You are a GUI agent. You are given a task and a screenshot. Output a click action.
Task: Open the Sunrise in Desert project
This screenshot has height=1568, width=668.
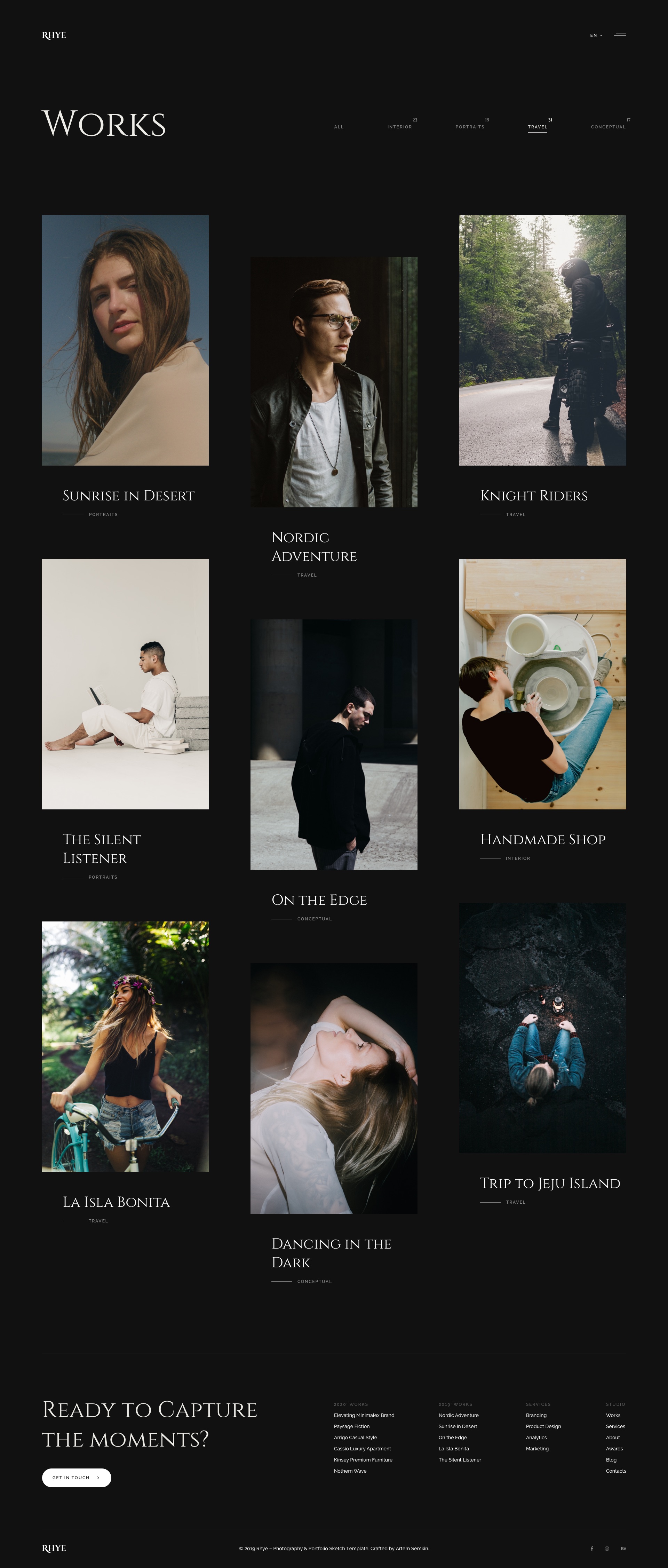pos(125,340)
